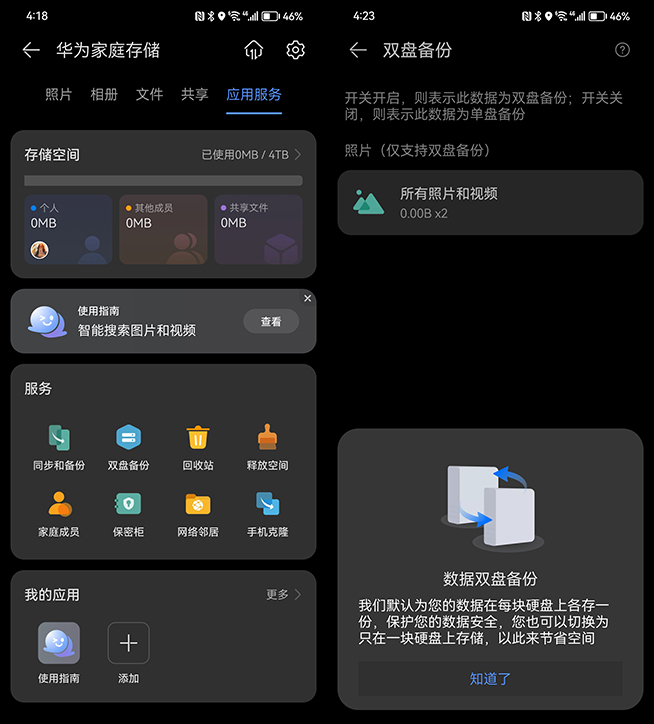Viewport: 654px width, 724px height.
Task: Open 同步和备份 service
Action: click(x=59, y=447)
